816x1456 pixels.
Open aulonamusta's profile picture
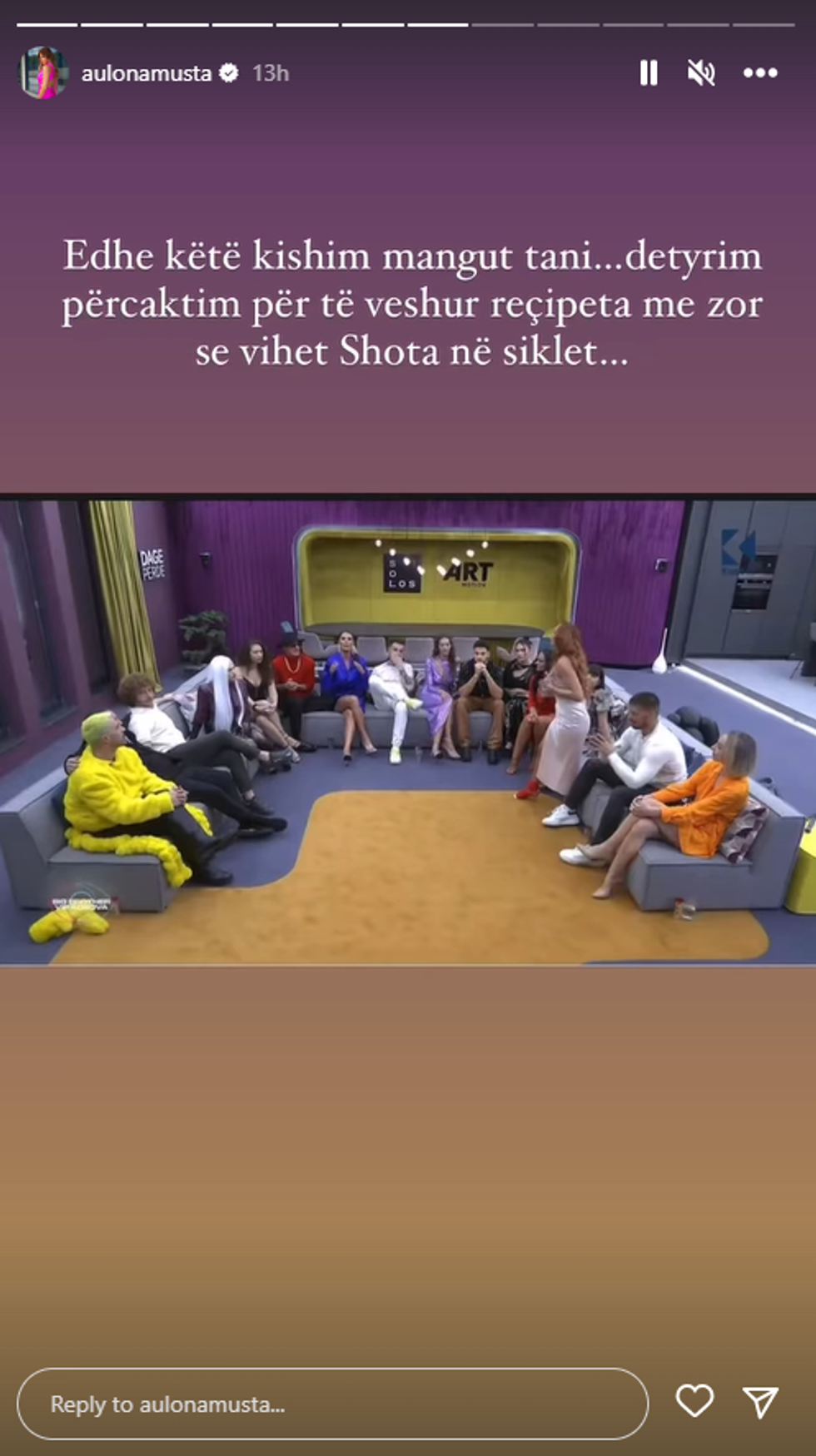[43, 73]
